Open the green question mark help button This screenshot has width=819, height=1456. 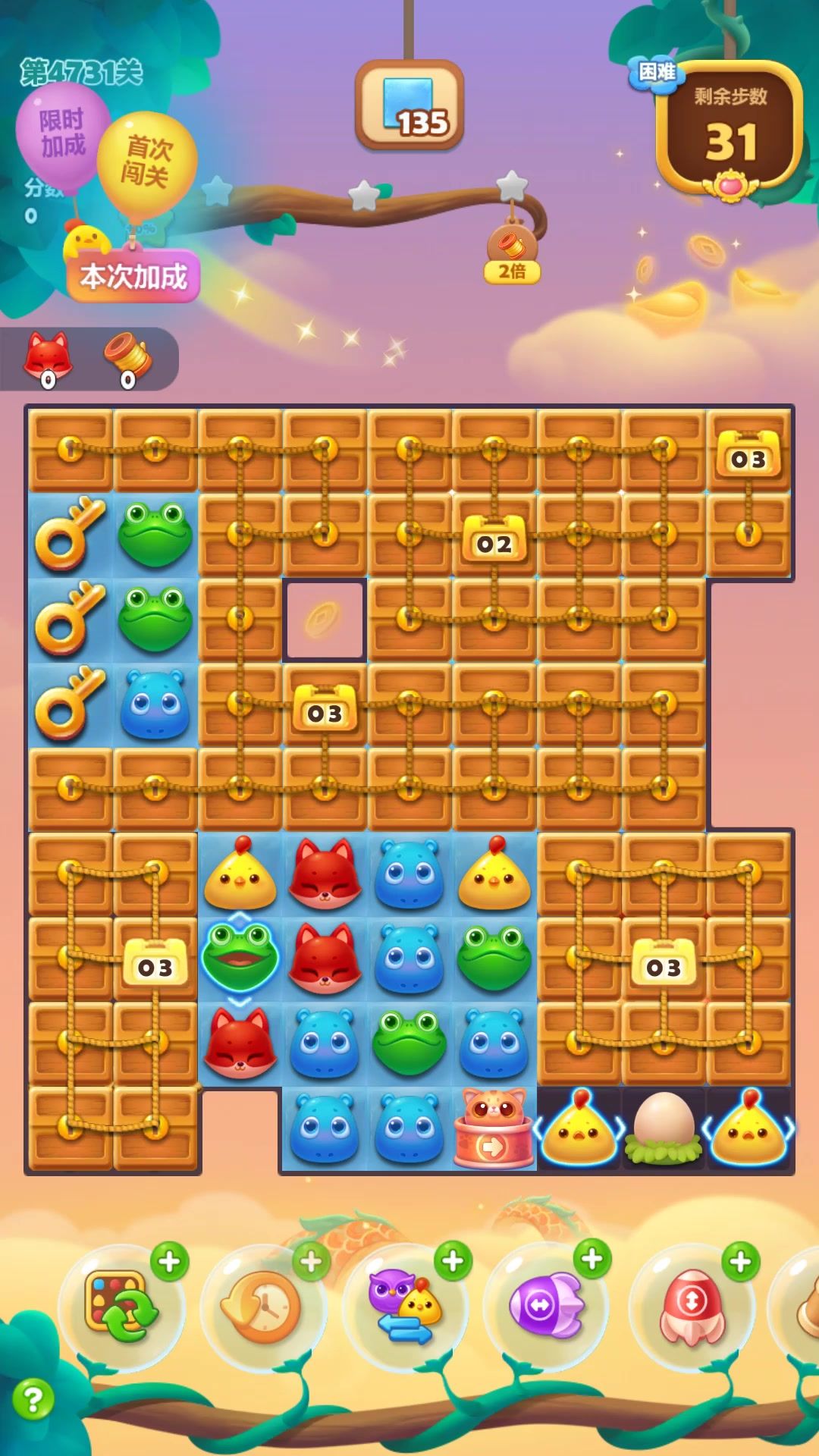pyautogui.click(x=33, y=1398)
